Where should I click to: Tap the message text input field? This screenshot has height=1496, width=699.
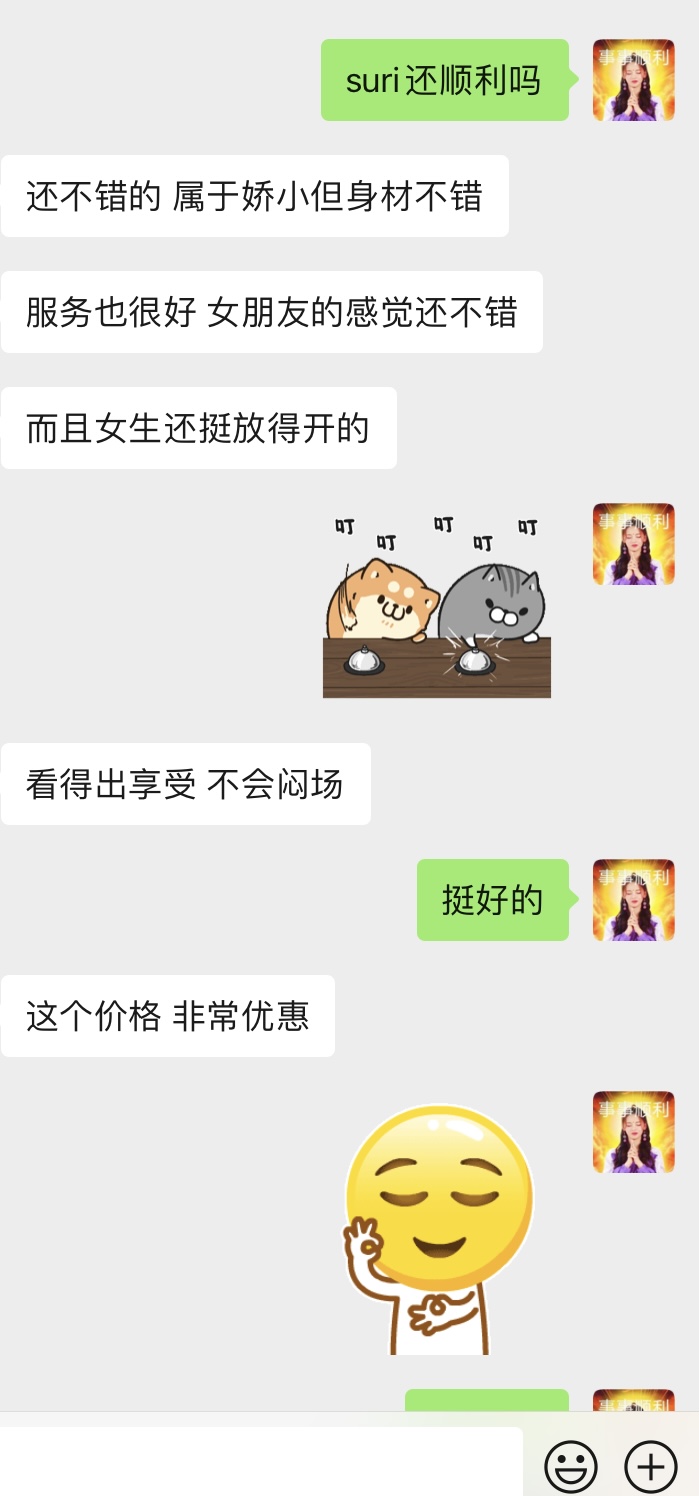(260, 1462)
